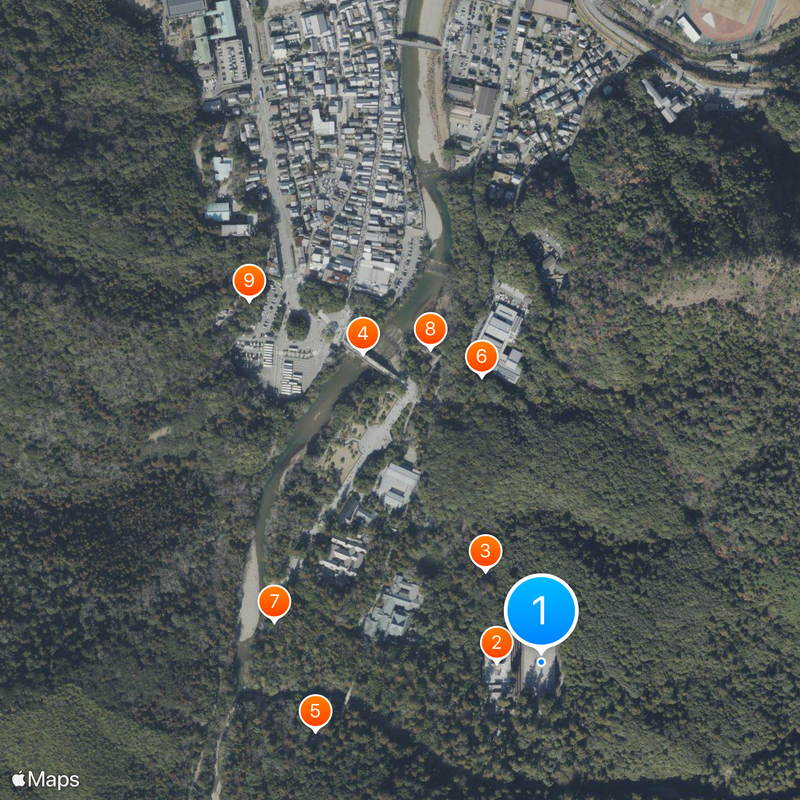
Task: Select map pin 4 near the bridge
Action: (363, 334)
